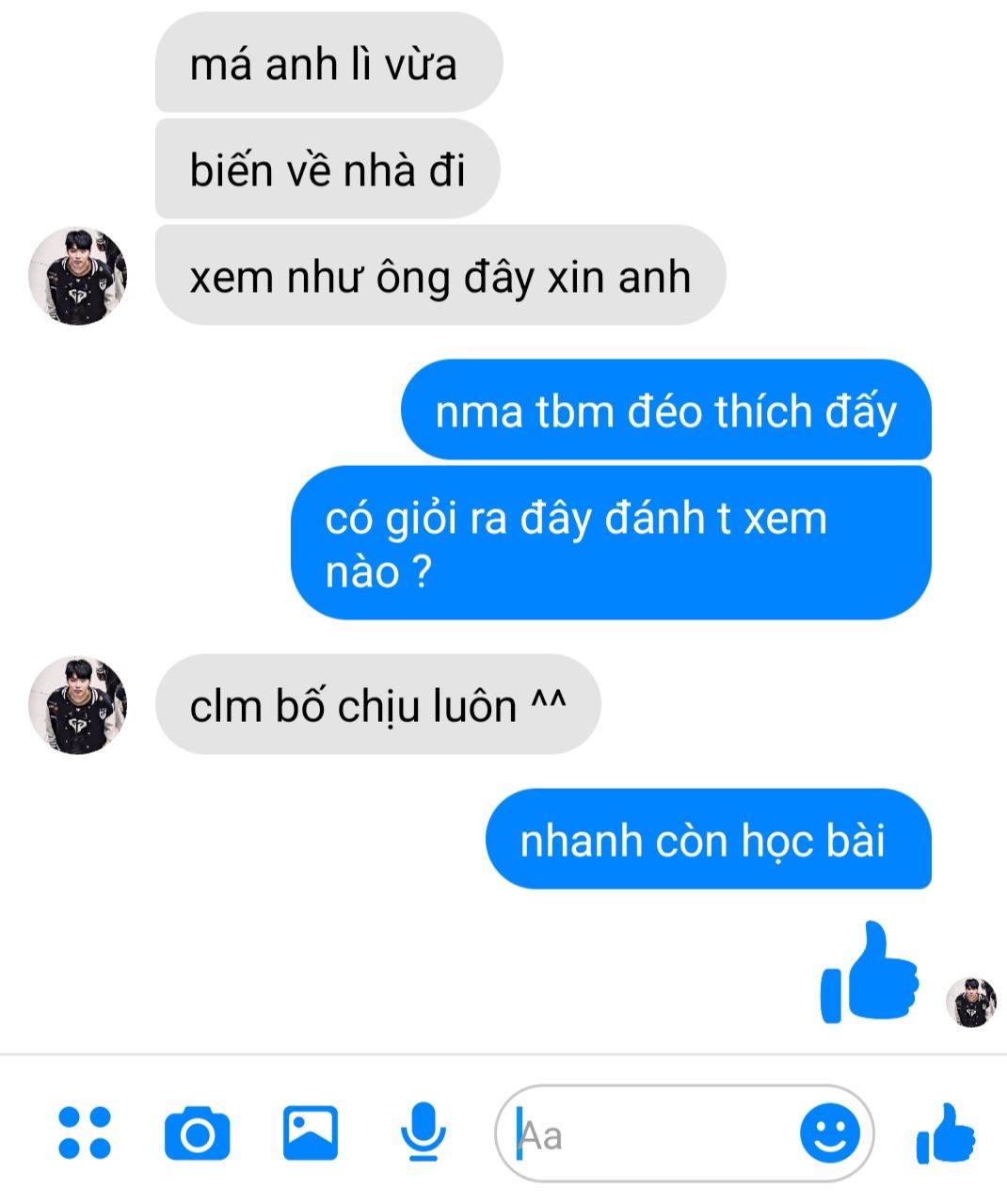Open the four-dot more actions menu
Image resolution: width=1007 pixels, height=1204 pixels.
coord(85,1132)
